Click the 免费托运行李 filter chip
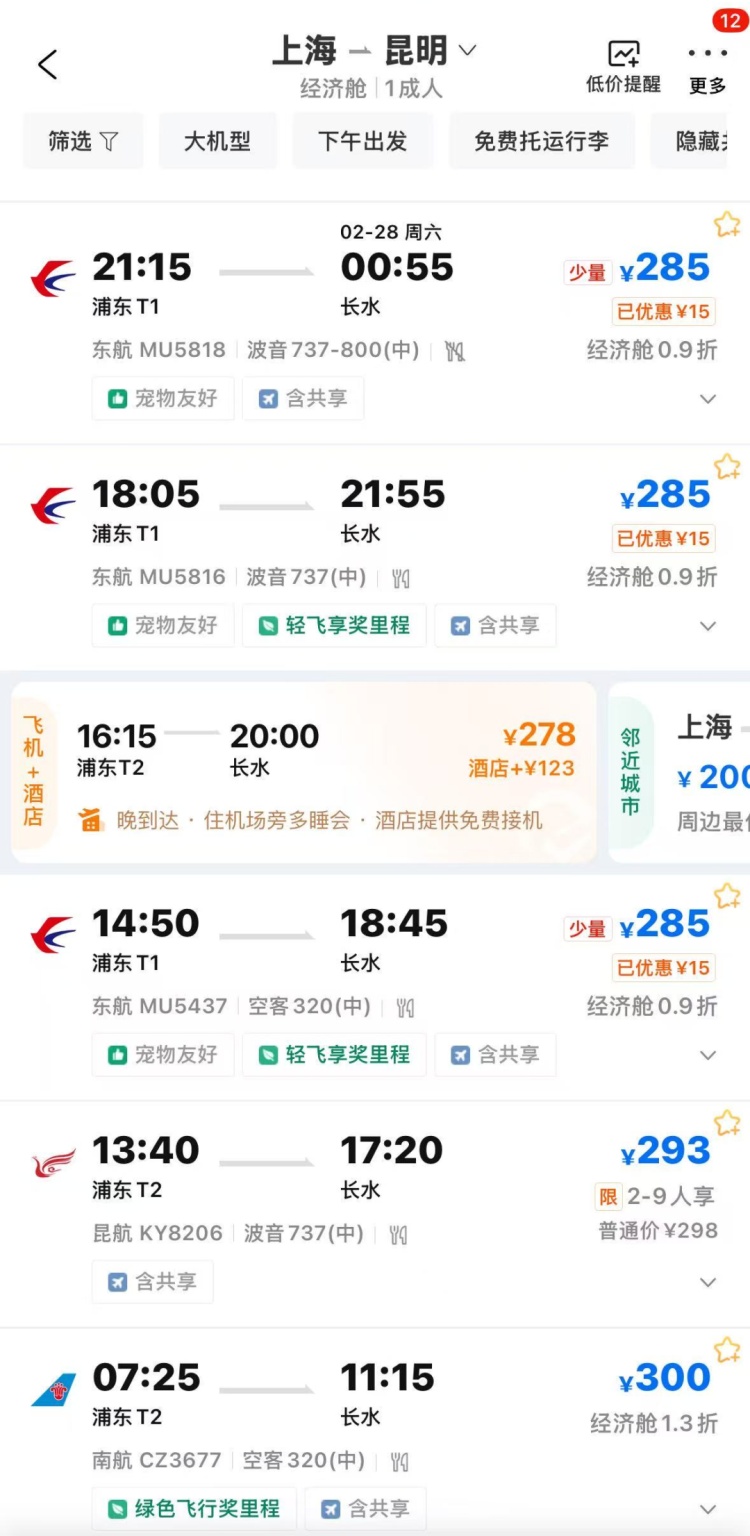 541,140
